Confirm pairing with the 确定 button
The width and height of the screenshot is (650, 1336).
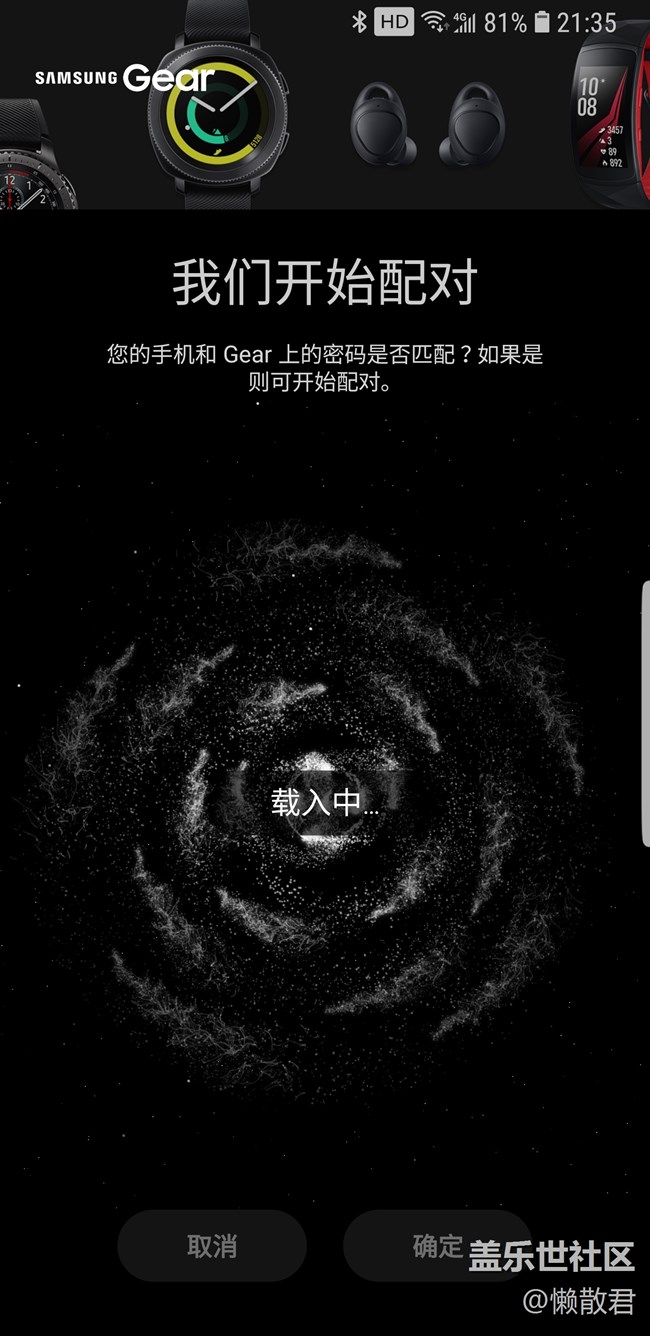pos(437,1245)
